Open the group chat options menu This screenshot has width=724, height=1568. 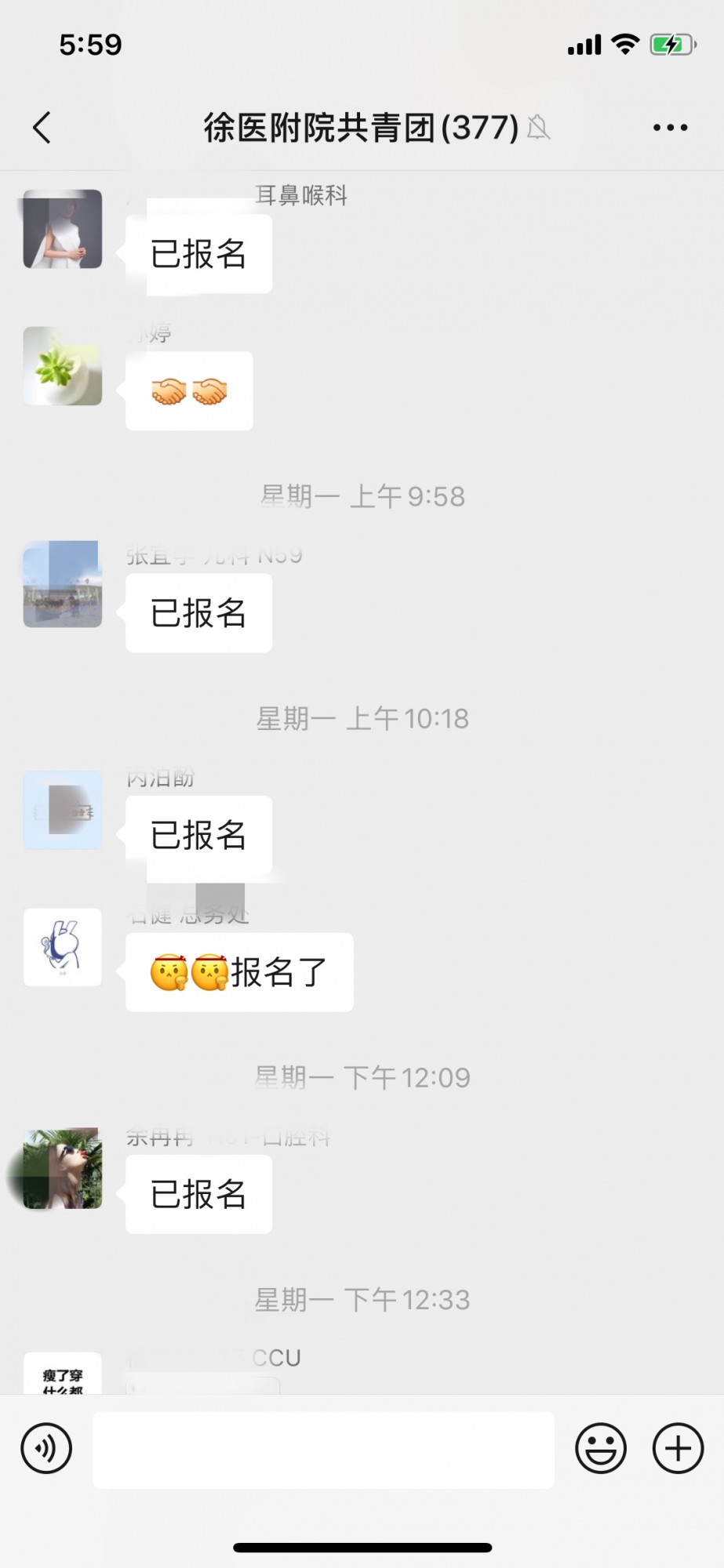coord(671,128)
